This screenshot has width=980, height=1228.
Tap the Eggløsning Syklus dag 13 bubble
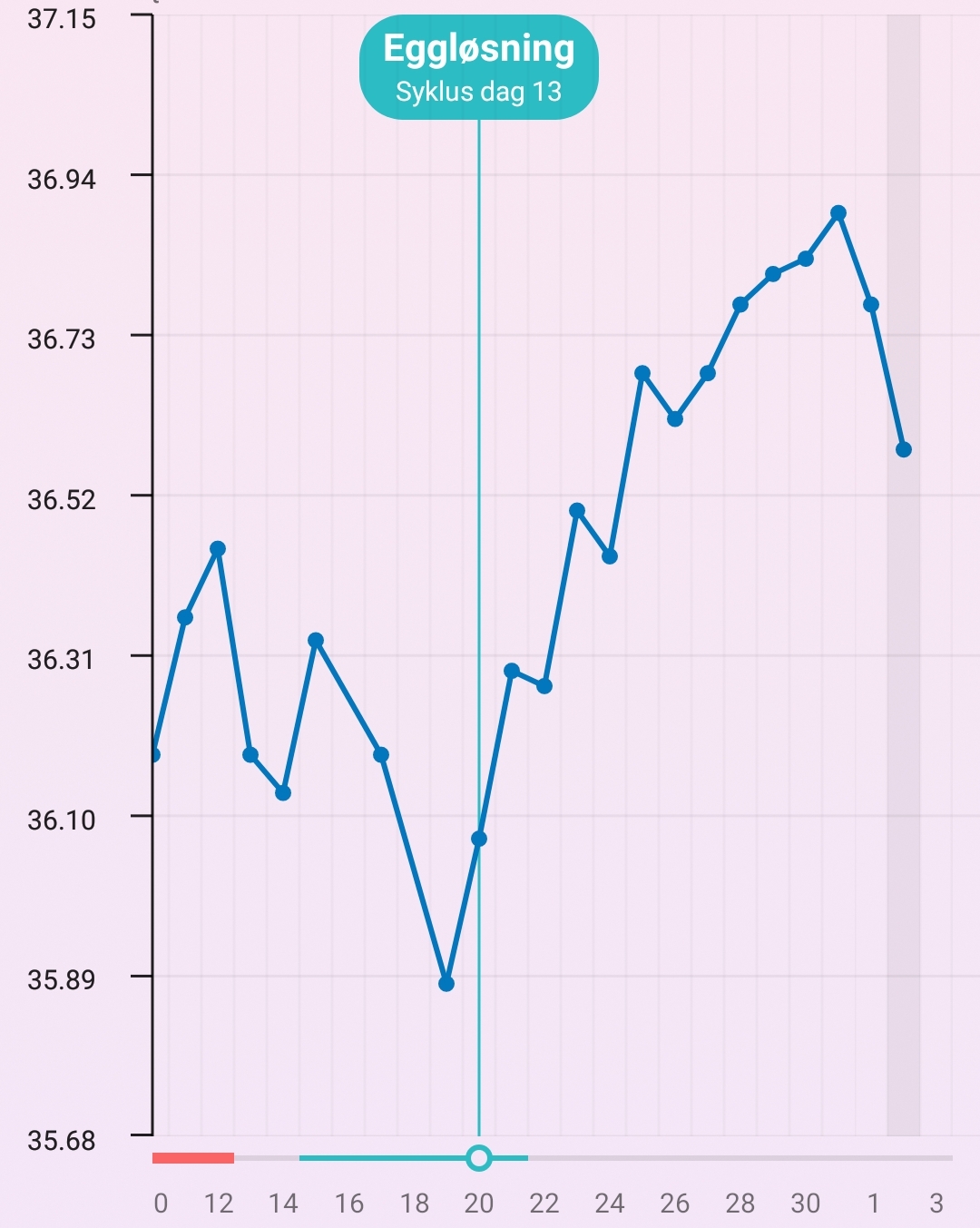[x=478, y=68]
